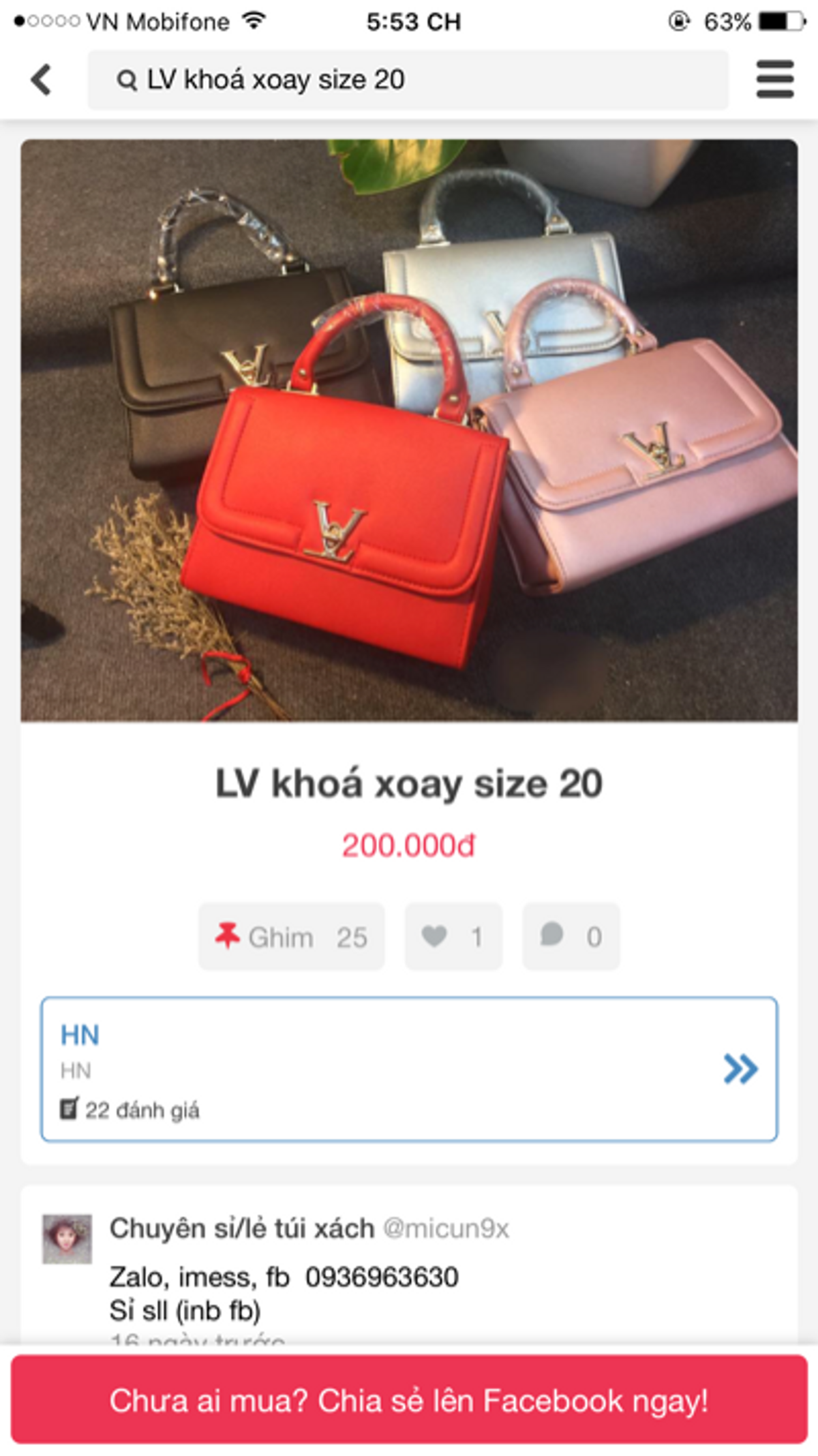
Task: Open the handbag product photo
Action: coord(409,431)
